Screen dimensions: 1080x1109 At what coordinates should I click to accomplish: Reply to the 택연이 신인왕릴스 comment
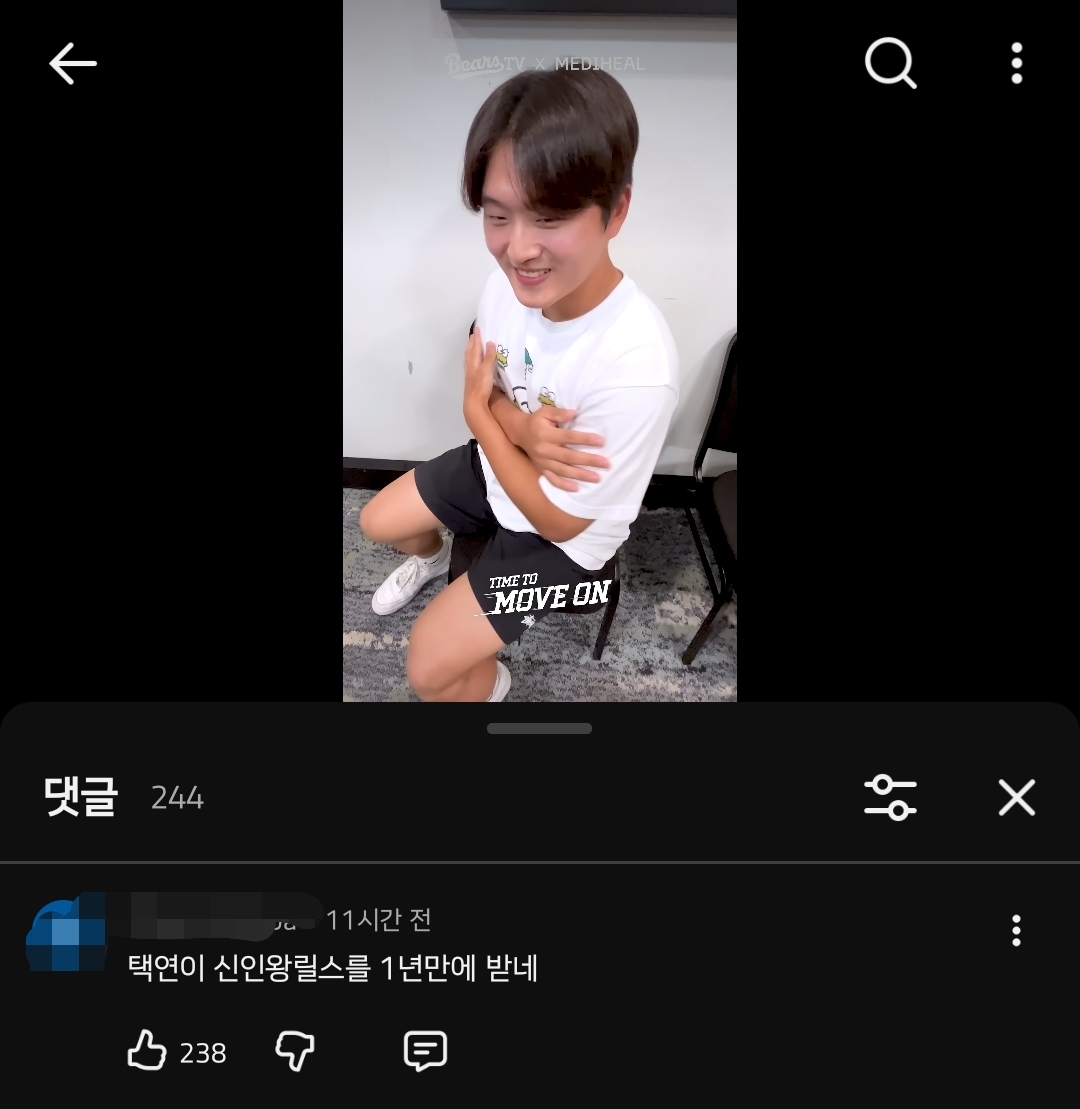tap(425, 1052)
